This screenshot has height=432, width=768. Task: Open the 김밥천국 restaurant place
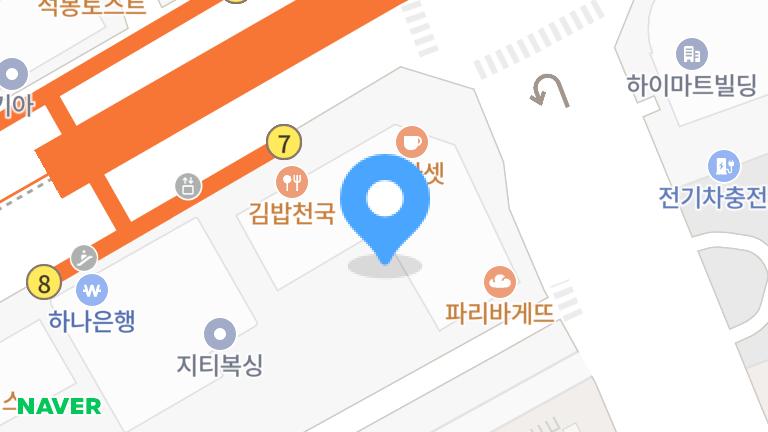click(292, 181)
